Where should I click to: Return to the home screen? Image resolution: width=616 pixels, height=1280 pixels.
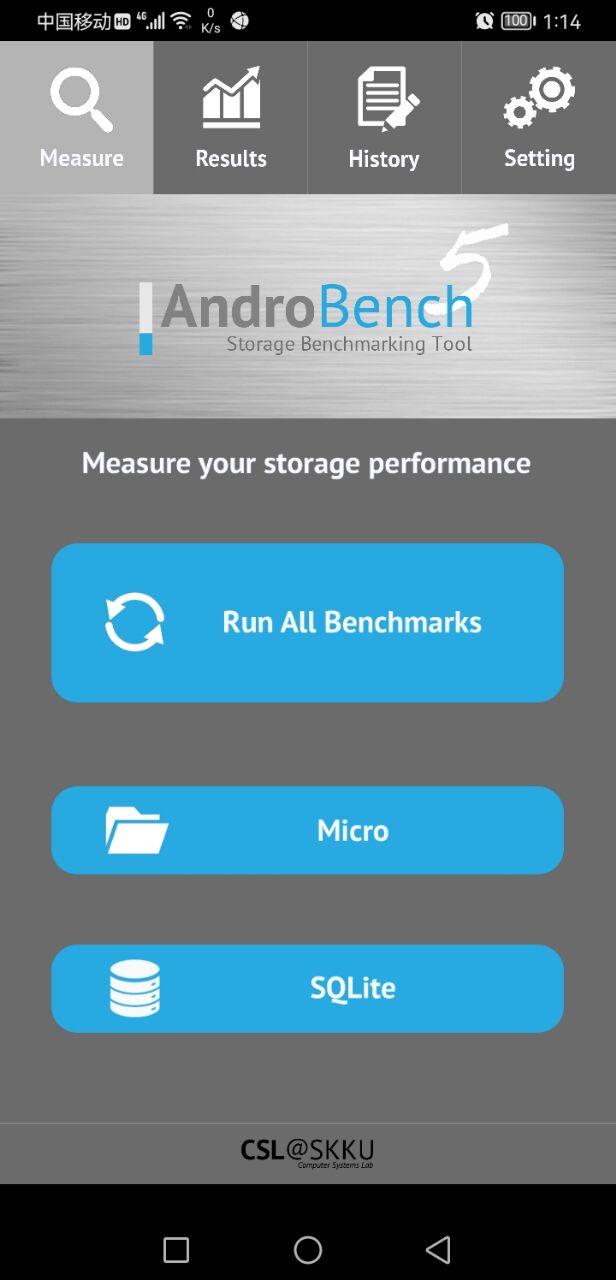click(308, 1249)
